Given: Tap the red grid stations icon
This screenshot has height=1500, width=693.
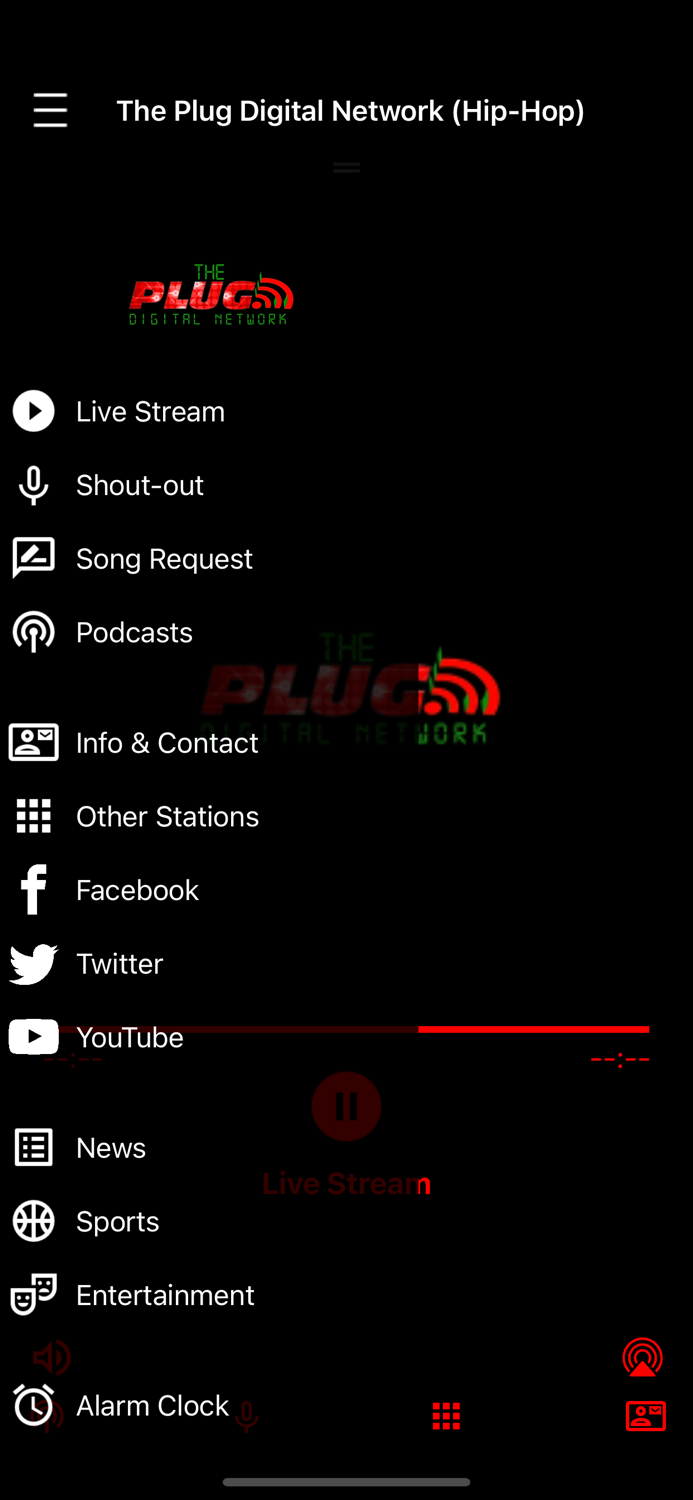Looking at the screenshot, I should point(446,1416).
